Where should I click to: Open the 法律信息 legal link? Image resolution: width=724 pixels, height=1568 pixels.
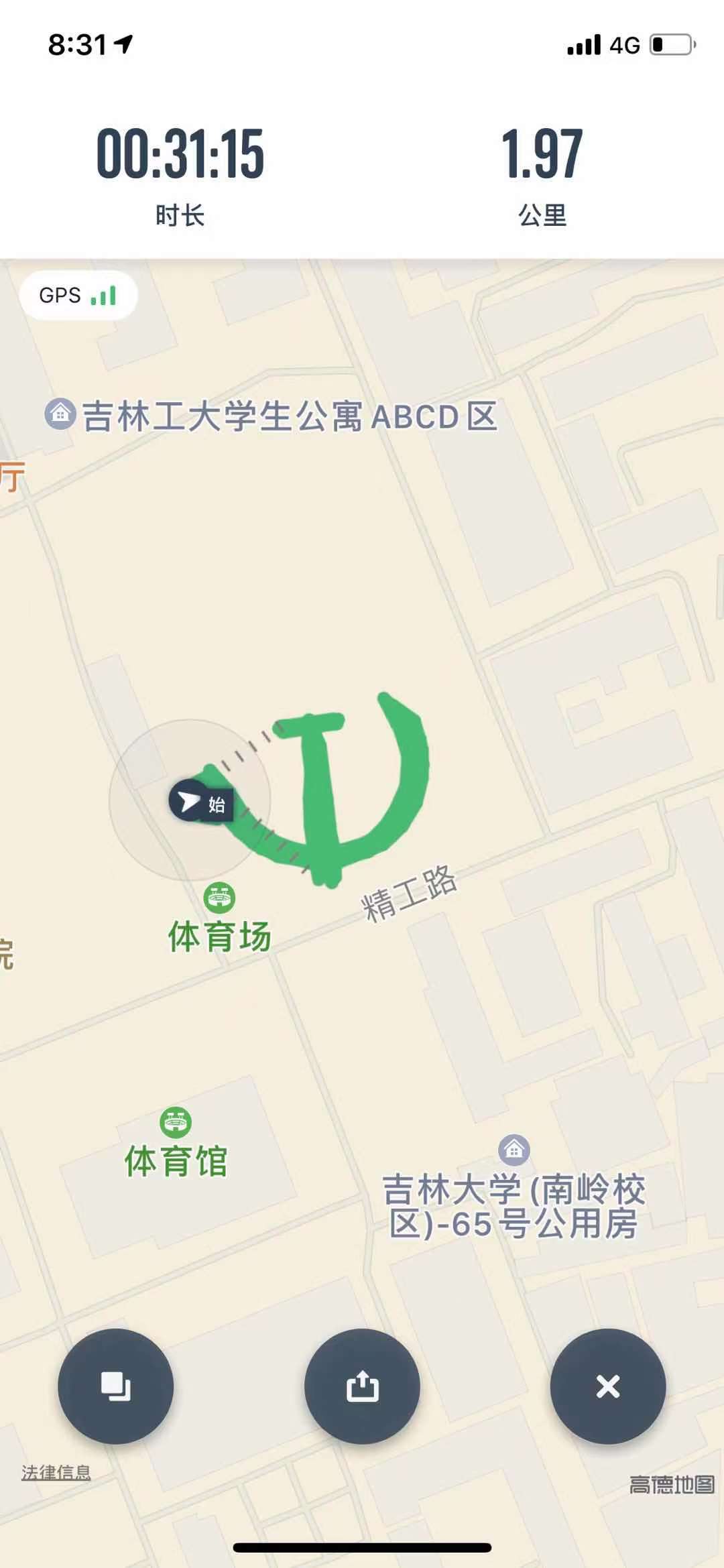[x=56, y=1472]
